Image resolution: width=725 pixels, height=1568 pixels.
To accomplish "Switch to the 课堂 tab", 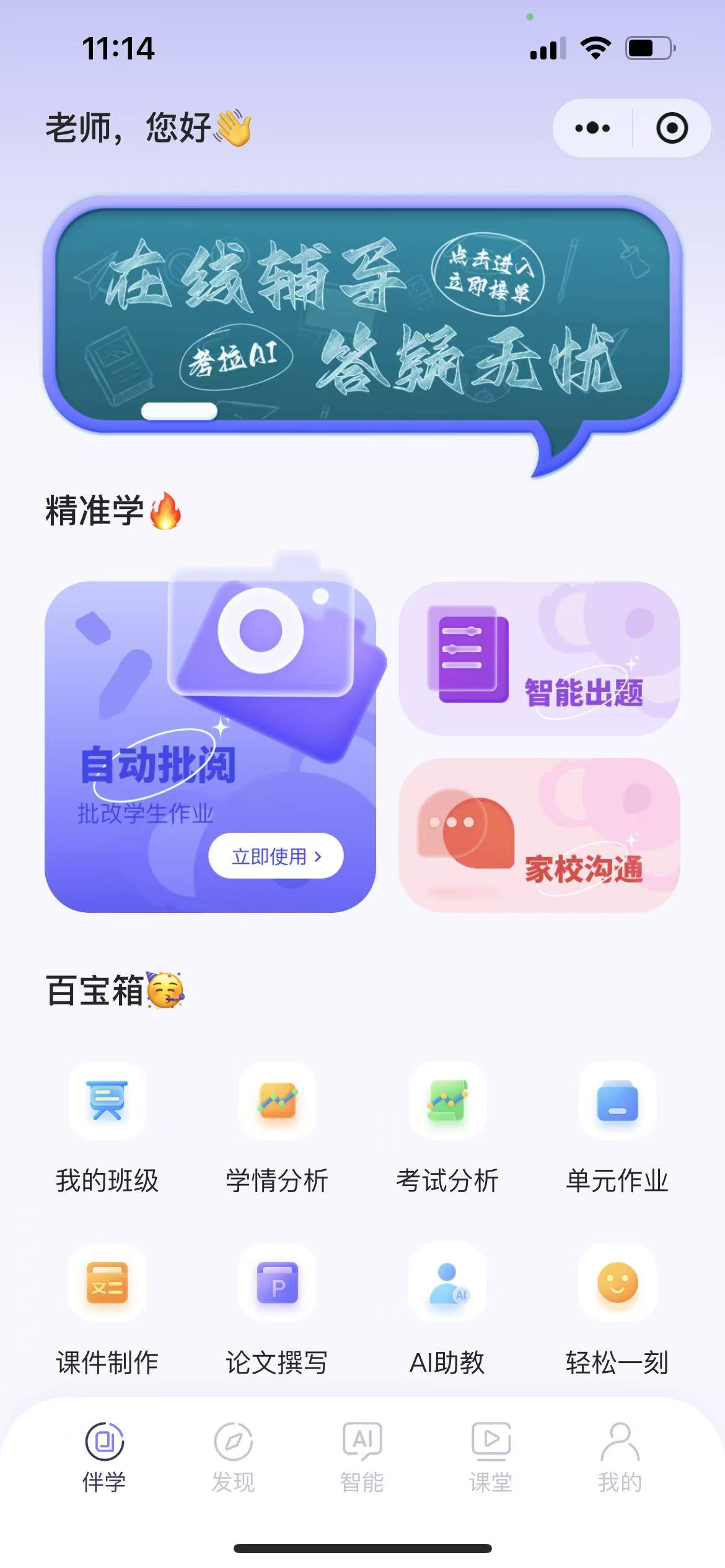I will click(491, 1457).
